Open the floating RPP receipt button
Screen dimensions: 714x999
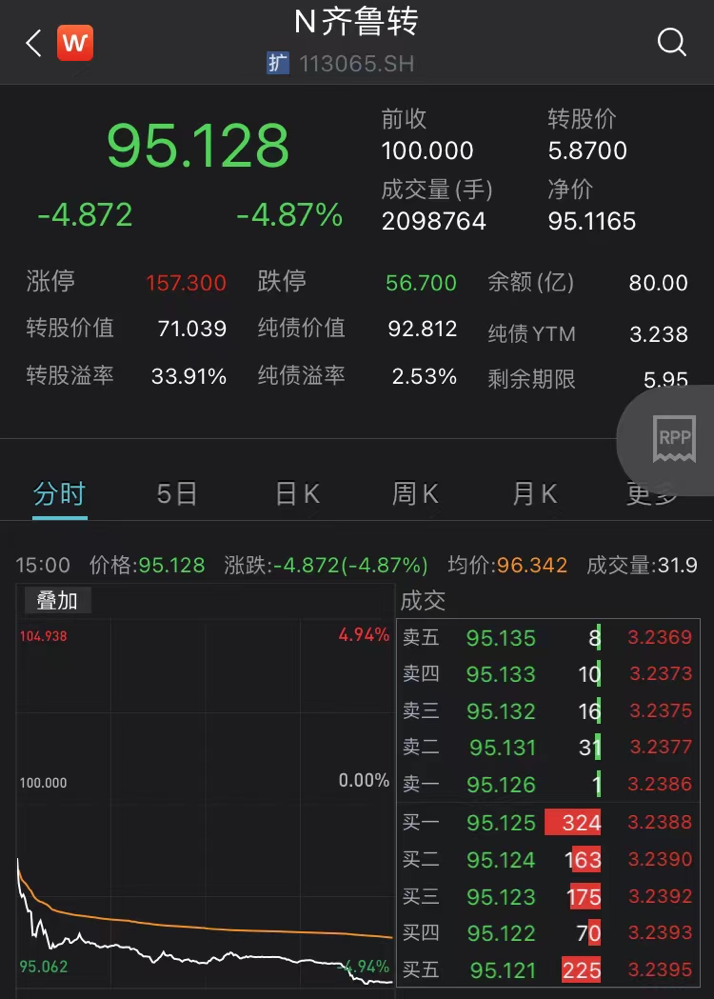(672, 440)
